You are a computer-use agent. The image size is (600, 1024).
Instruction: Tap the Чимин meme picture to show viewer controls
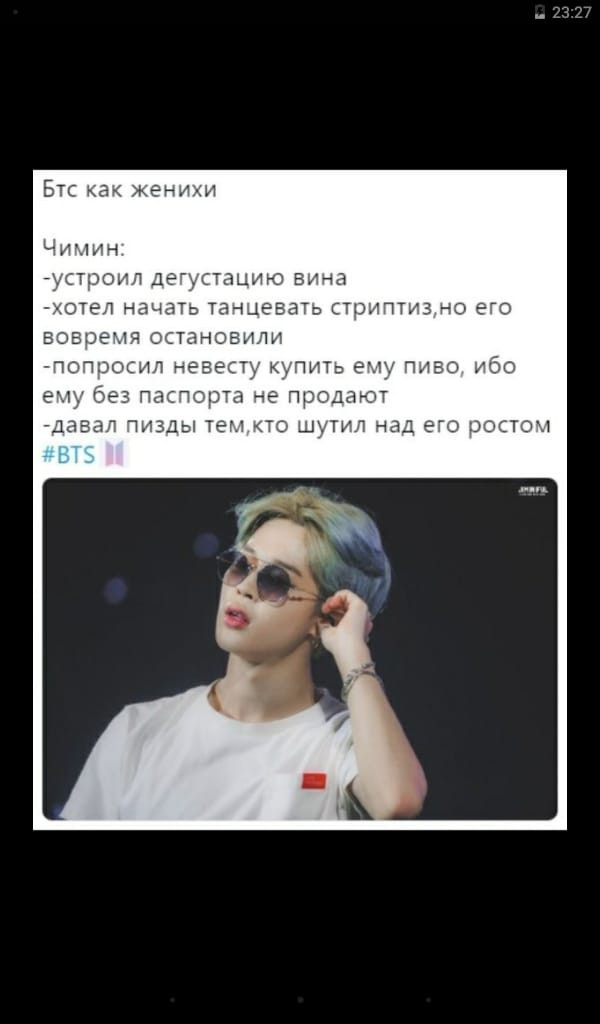coord(300,500)
